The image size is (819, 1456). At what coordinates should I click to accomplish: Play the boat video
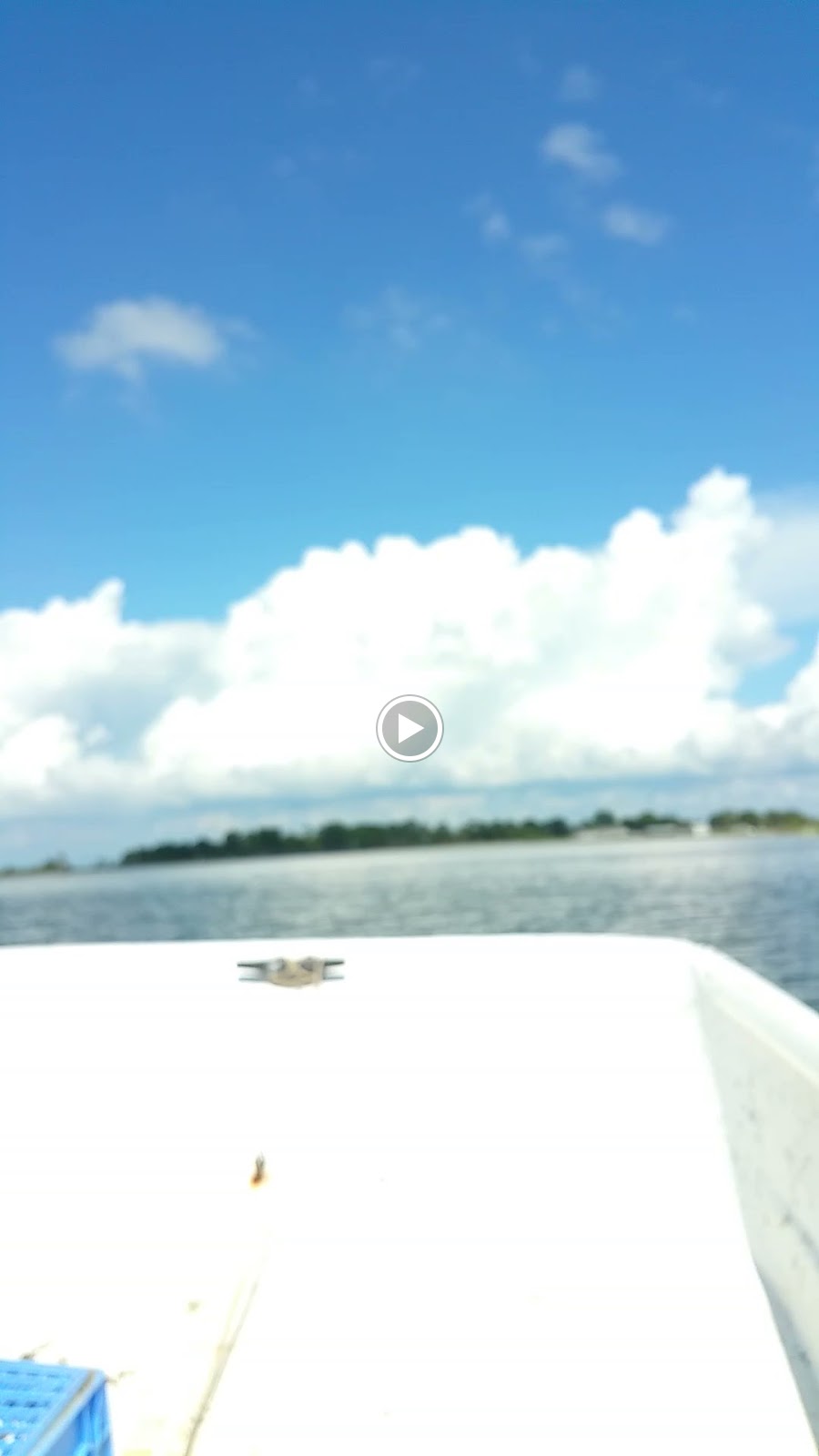tap(409, 728)
